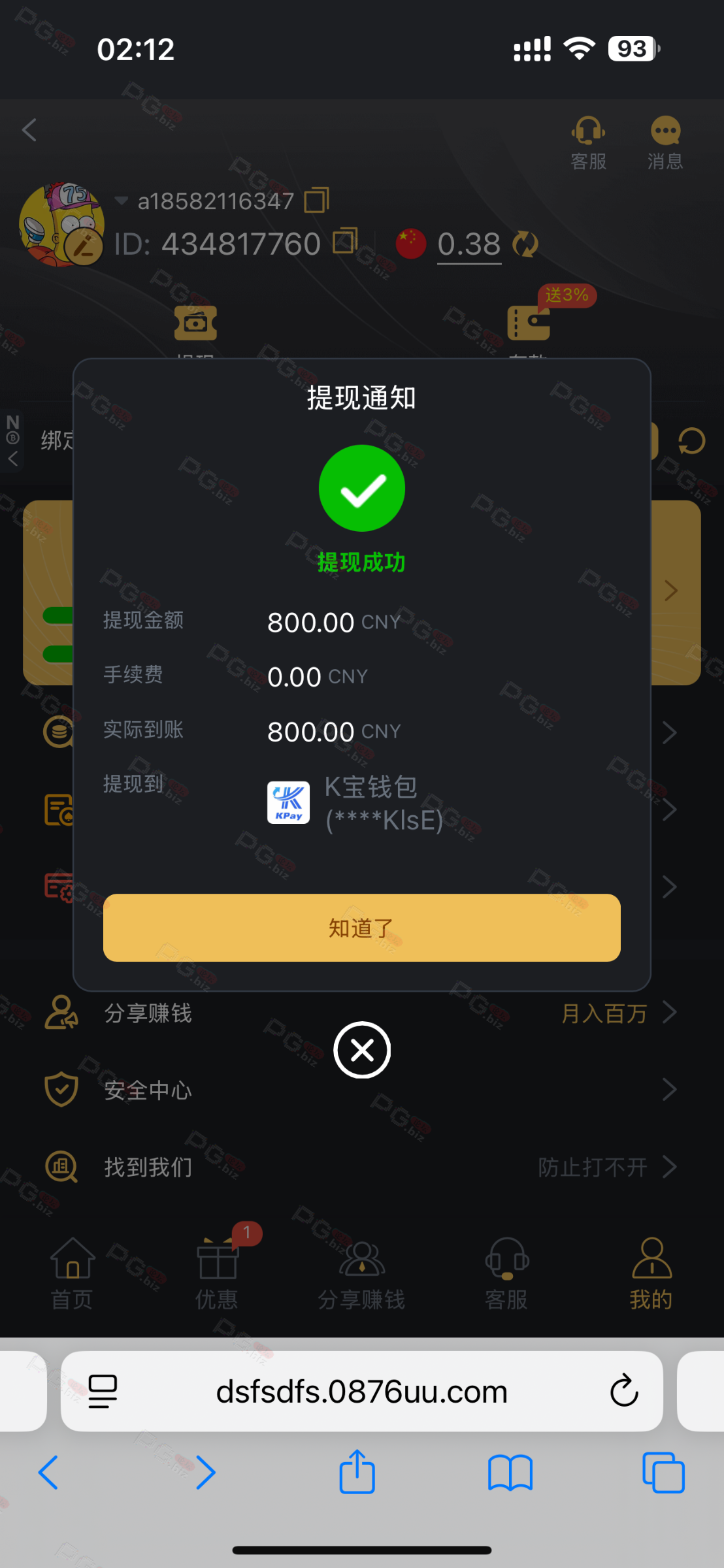Open the Safari share sheet

click(x=357, y=1473)
